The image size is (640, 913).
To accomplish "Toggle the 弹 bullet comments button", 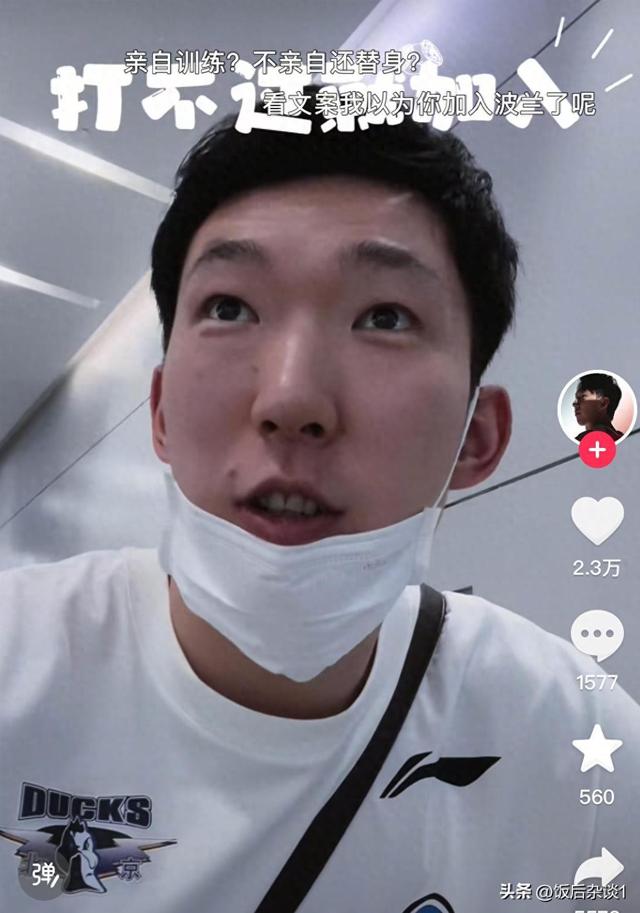I will tap(46, 873).
